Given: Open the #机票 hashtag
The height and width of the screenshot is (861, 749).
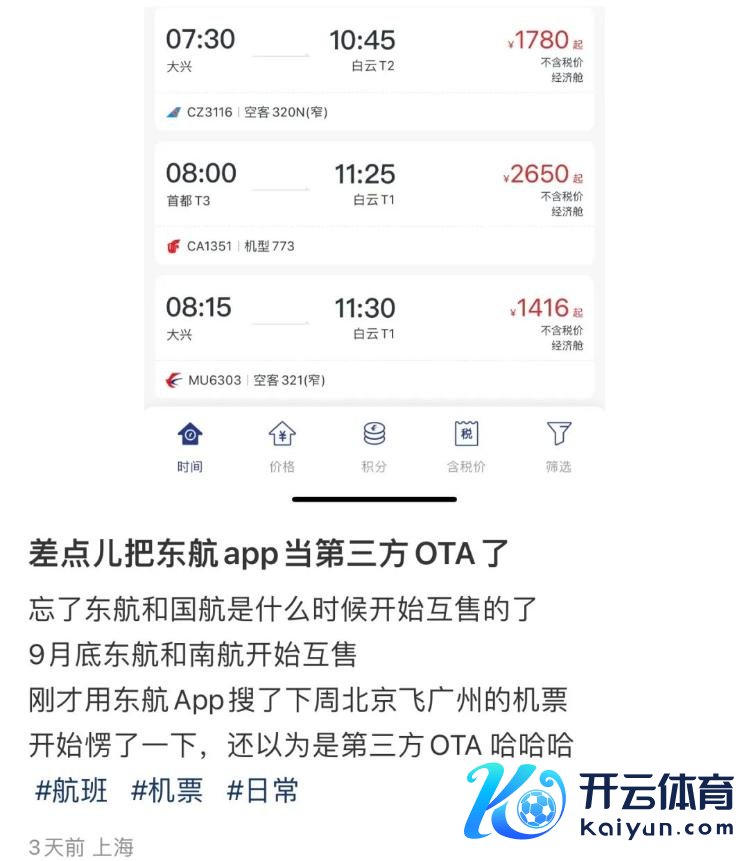Looking at the screenshot, I should (167, 791).
